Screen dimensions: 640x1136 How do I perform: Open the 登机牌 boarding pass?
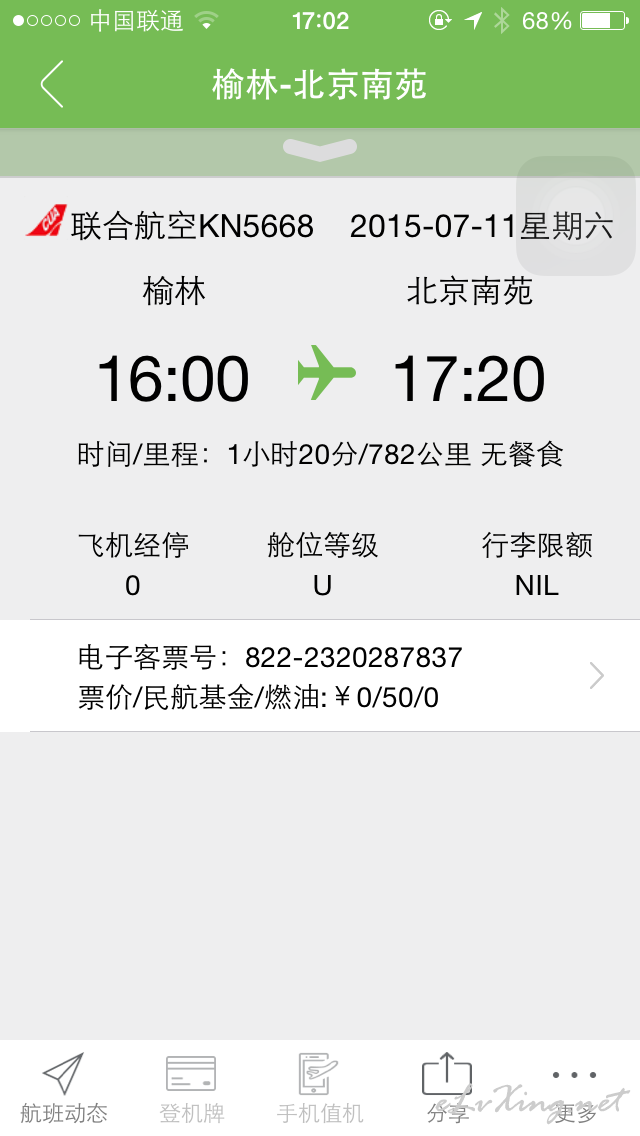coord(191,1088)
